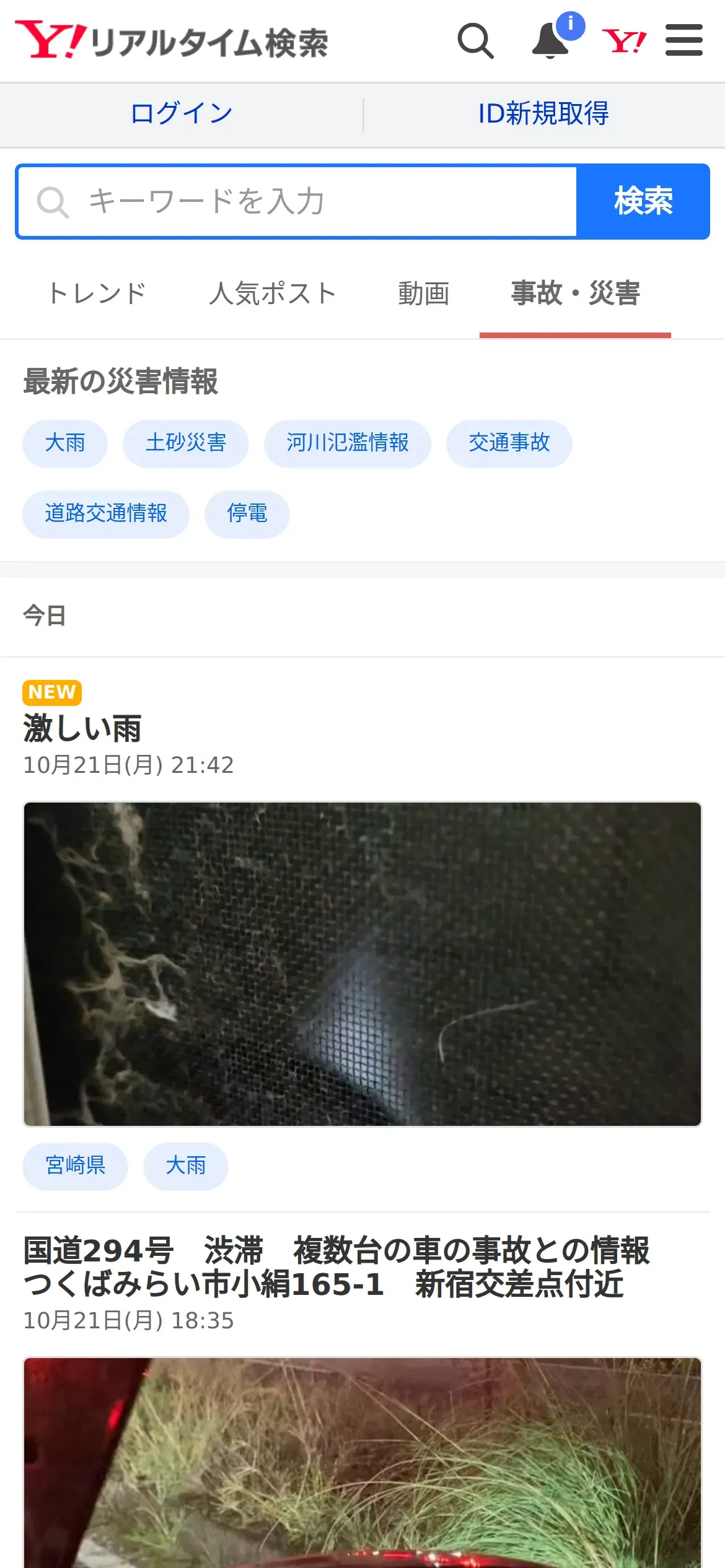The height and width of the screenshot is (1568, 725).
Task: Select the 交通事故 chip
Action: pyautogui.click(x=509, y=443)
